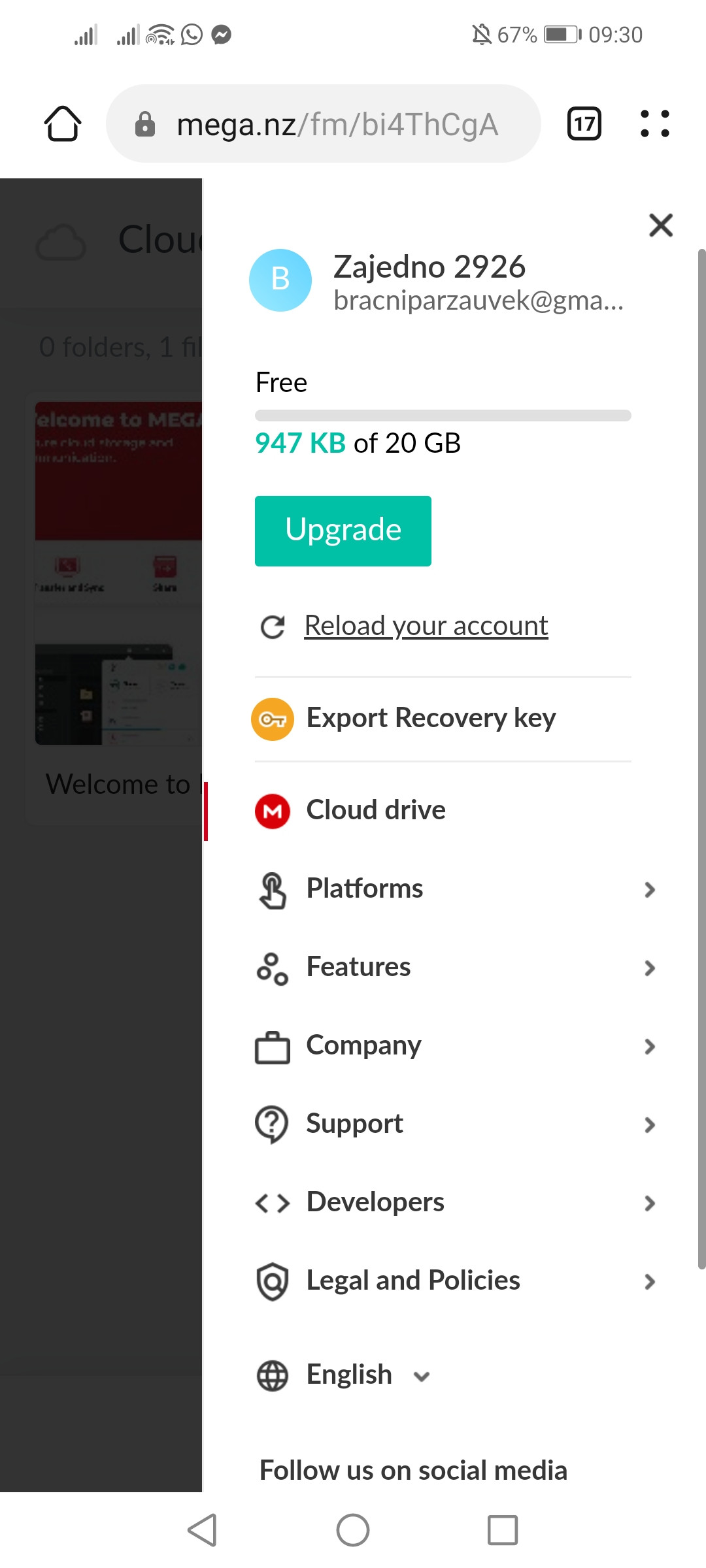Screen dimensions: 706x1568
Task: Expand the Support section
Action: (x=455, y=1124)
